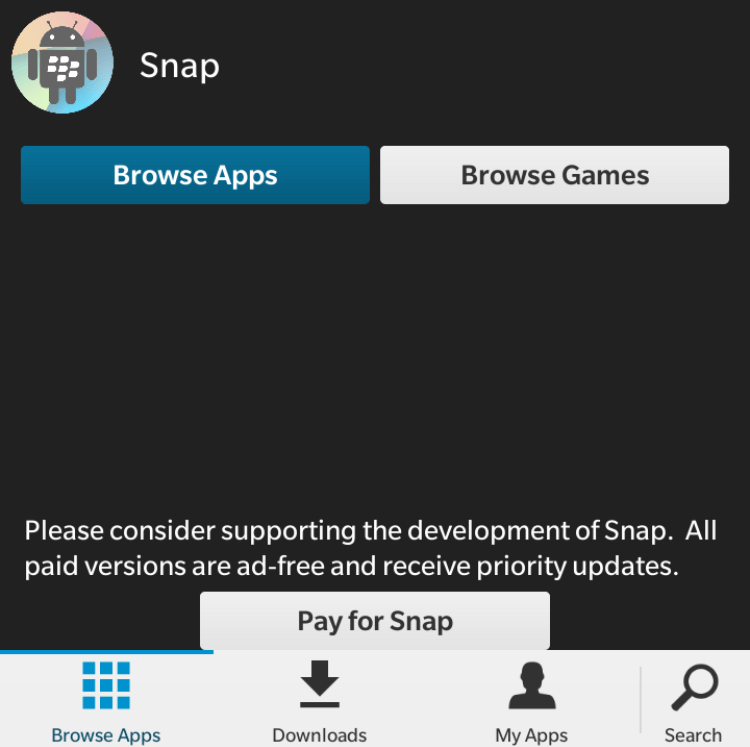Tap the Pay for Snap button
This screenshot has height=747, width=750.
[x=375, y=621]
